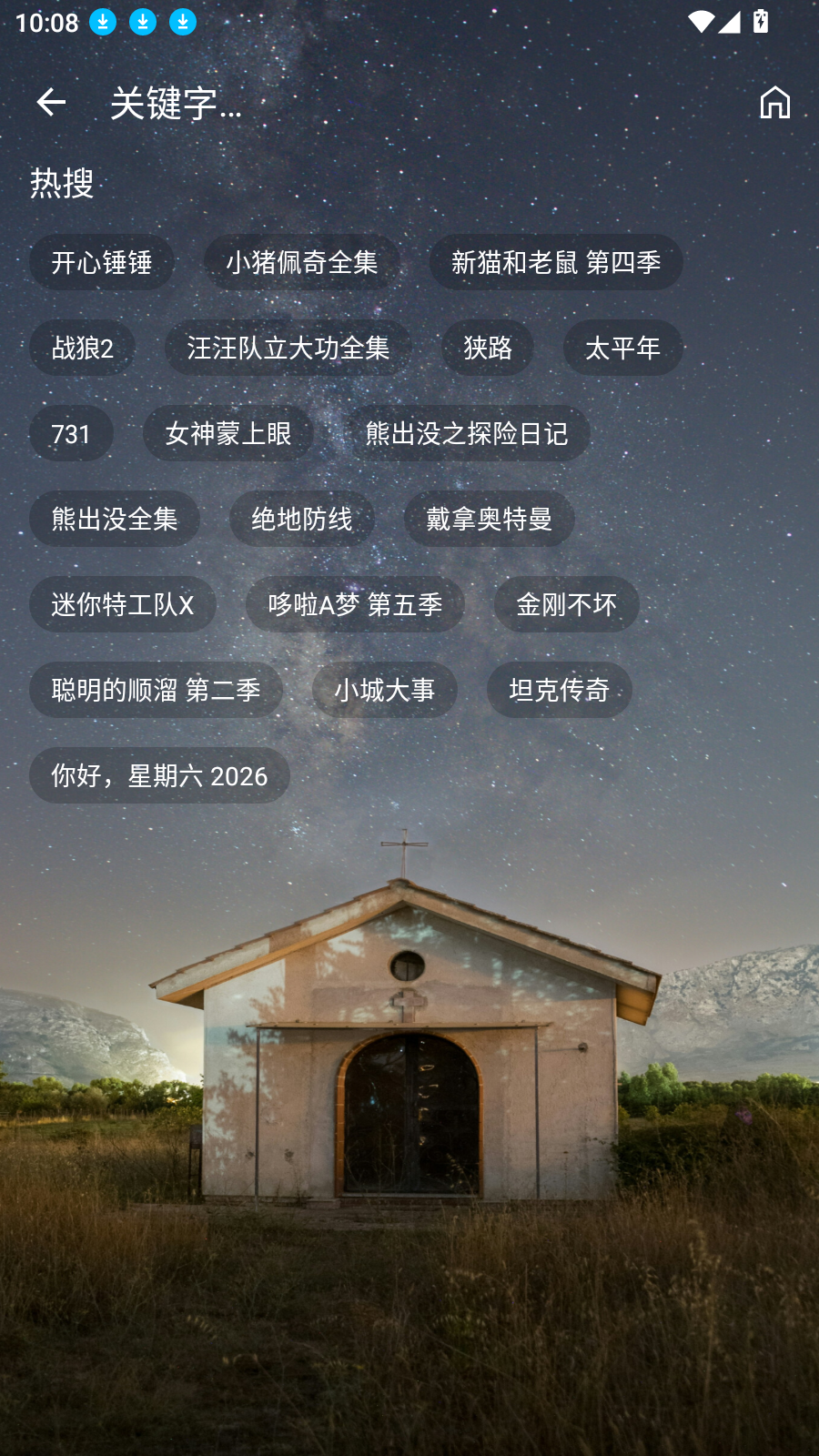Search for 新猫和老鼠 第四季
Image resolution: width=819 pixels, height=1456 pixels.
[555, 262]
